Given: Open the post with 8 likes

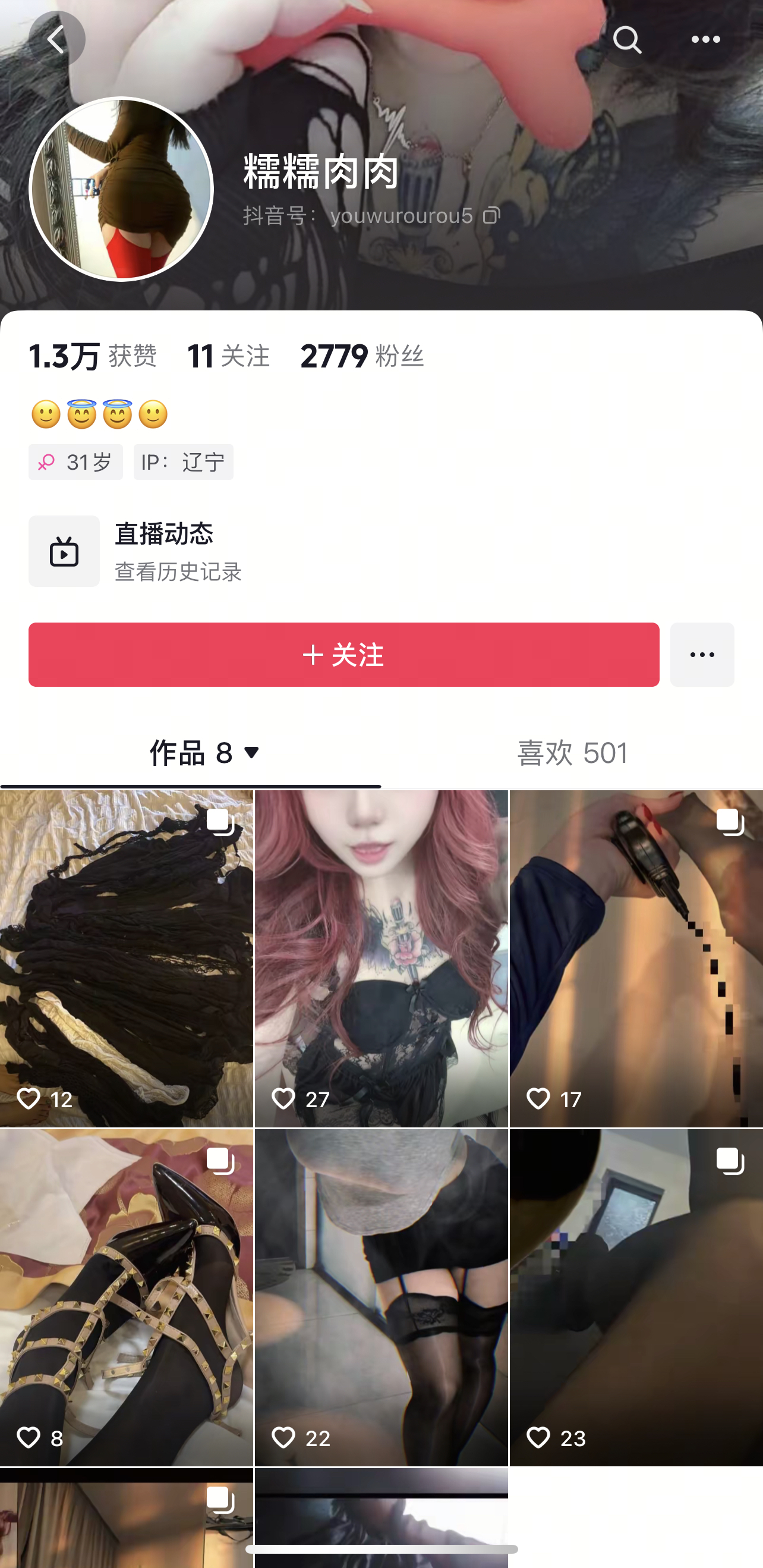Looking at the screenshot, I should click(x=127, y=1297).
